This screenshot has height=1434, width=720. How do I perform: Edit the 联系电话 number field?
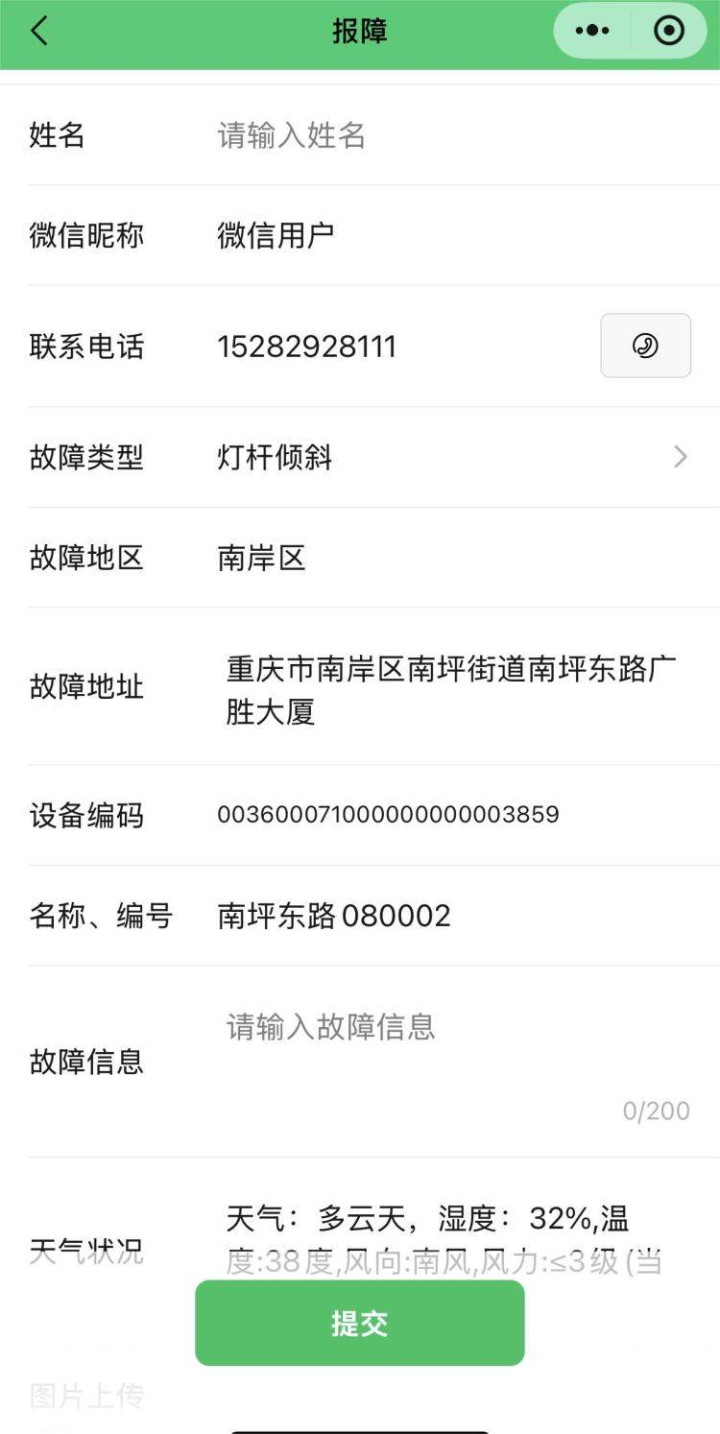click(x=400, y=347)
